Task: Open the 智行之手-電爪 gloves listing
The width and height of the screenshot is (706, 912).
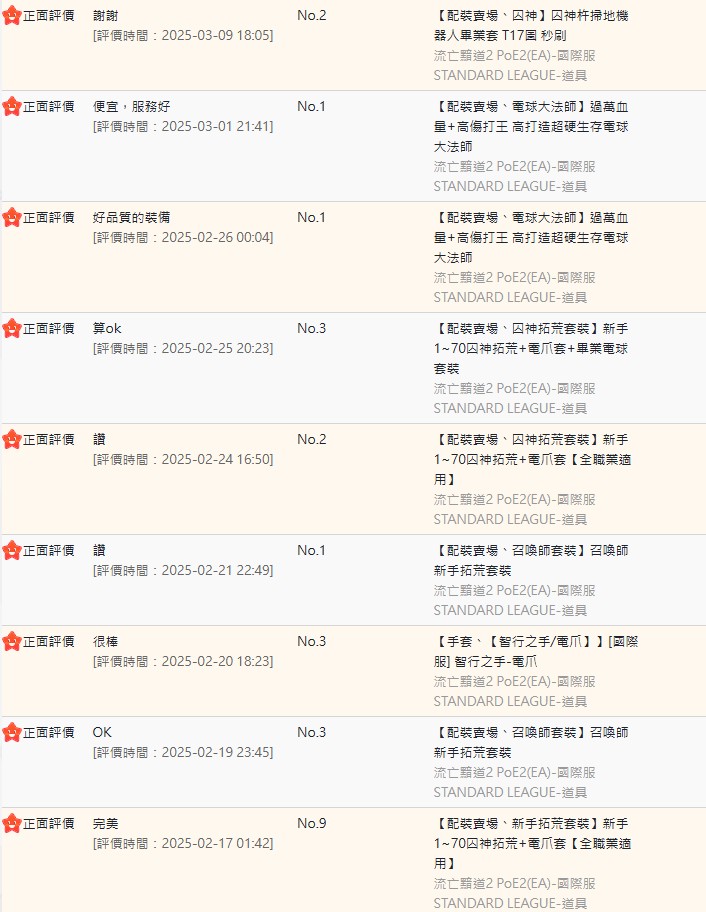Action: tap(532, 651)
